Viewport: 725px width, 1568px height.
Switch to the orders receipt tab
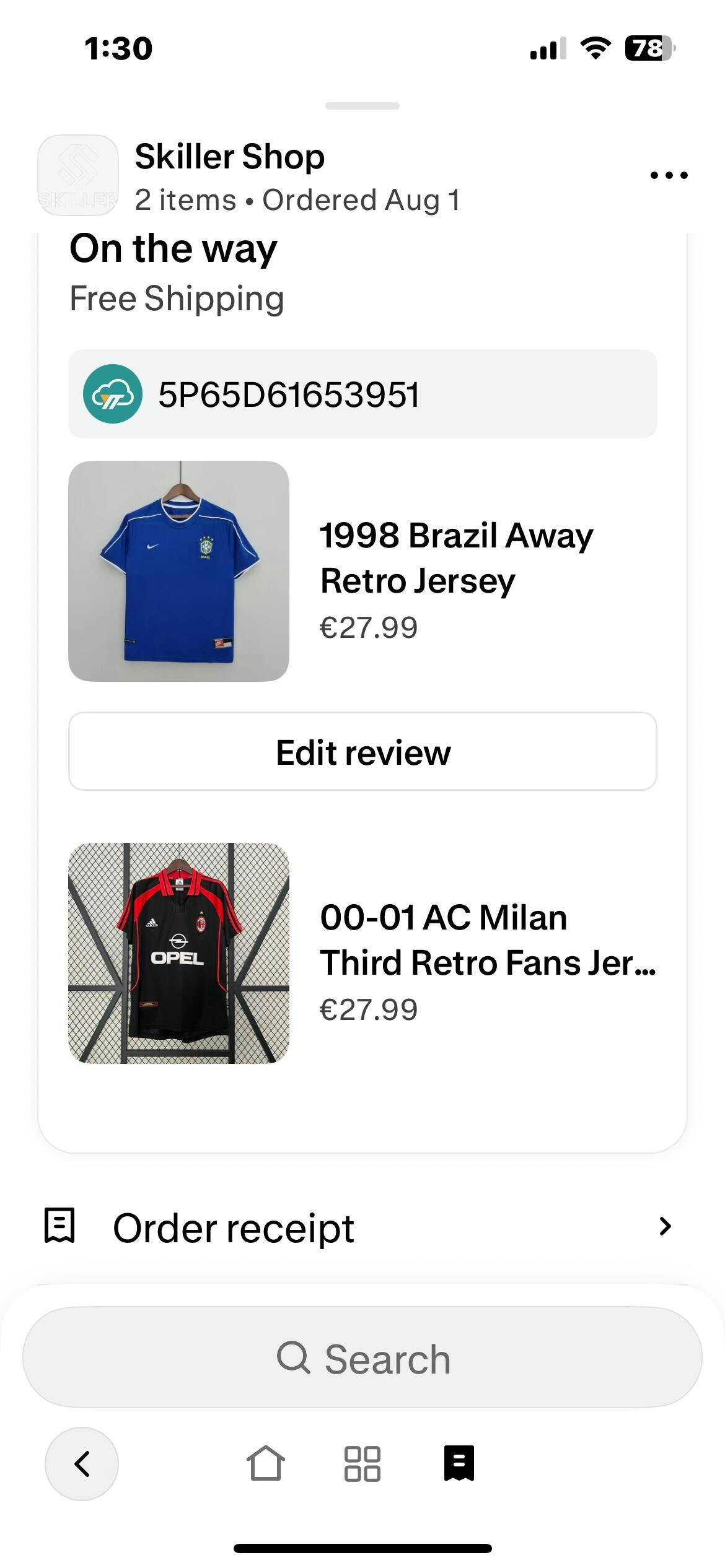coord(459,1464)
